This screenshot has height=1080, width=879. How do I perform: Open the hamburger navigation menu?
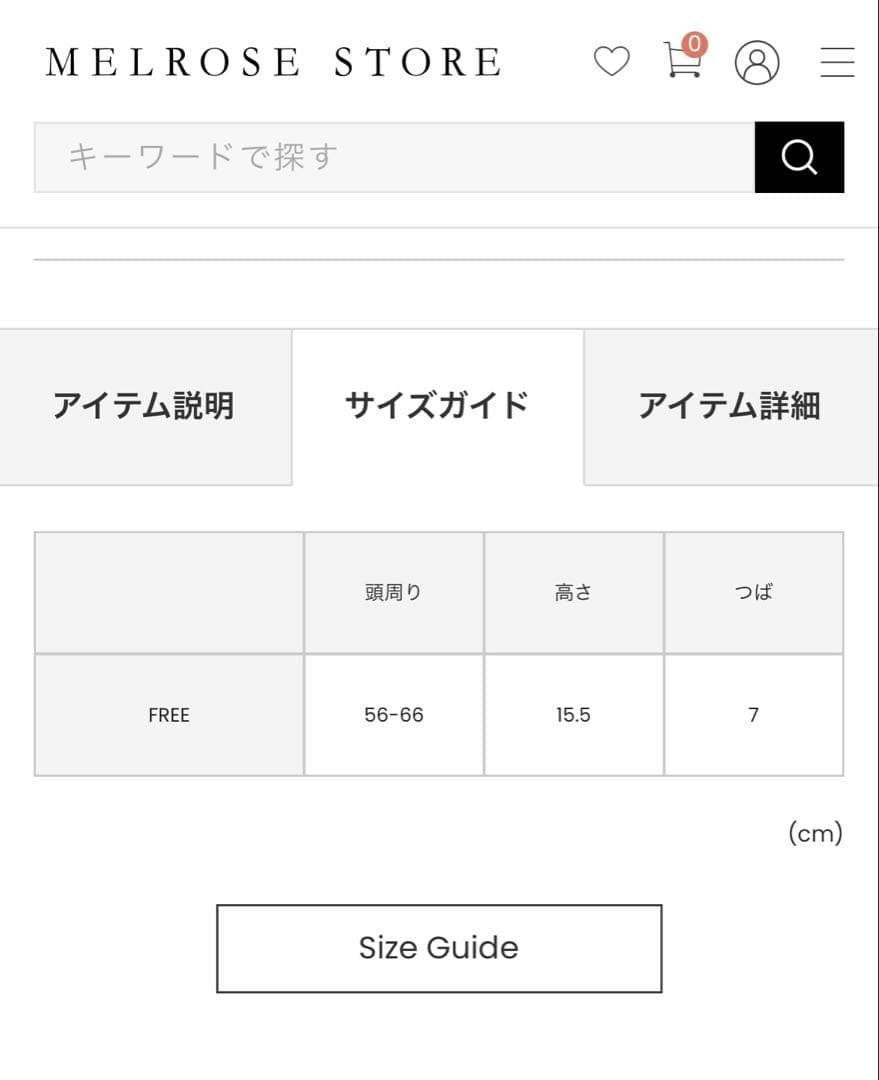tap(837, 62)
